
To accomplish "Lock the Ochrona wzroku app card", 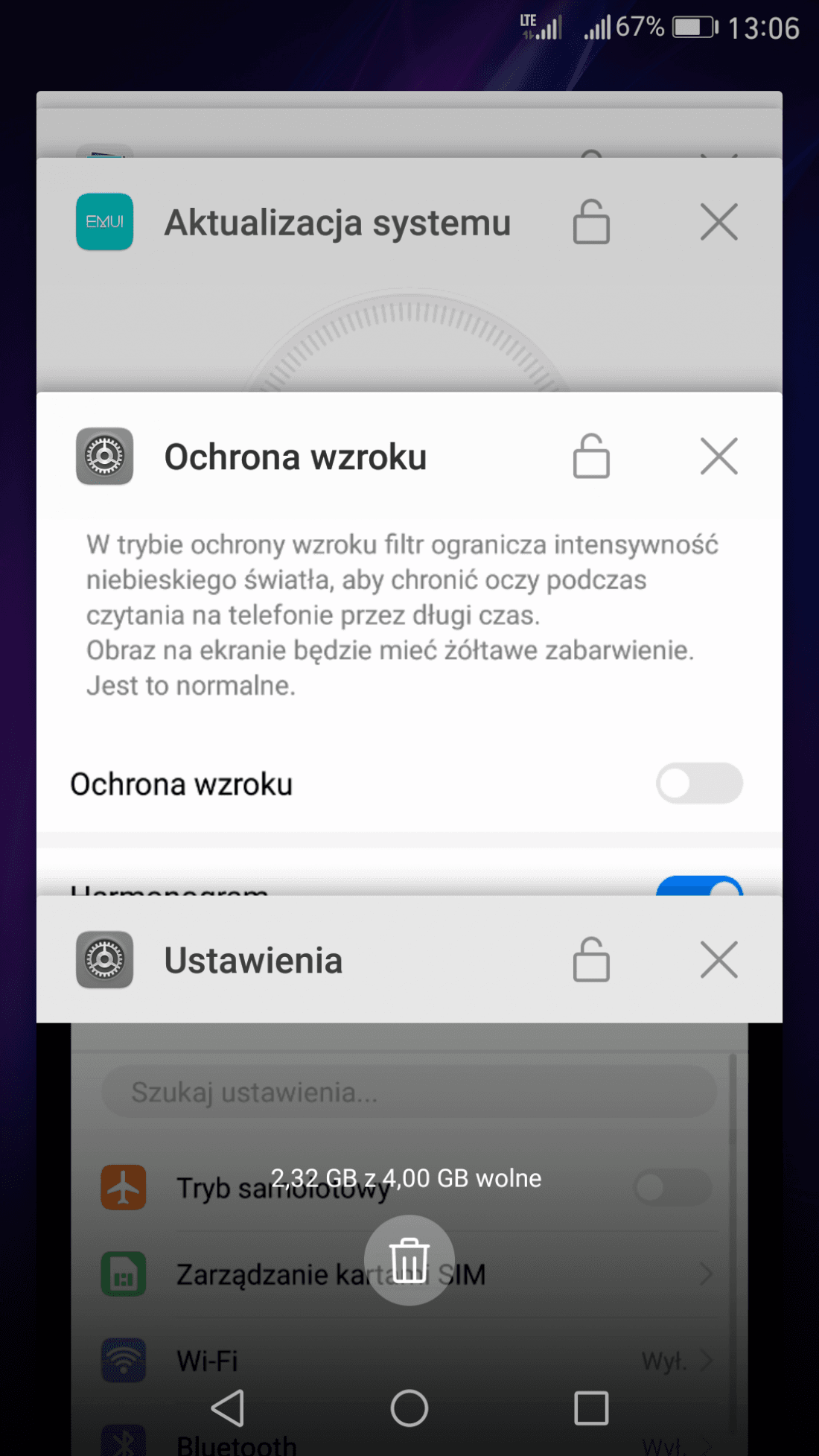I will [x=591, y=456].
